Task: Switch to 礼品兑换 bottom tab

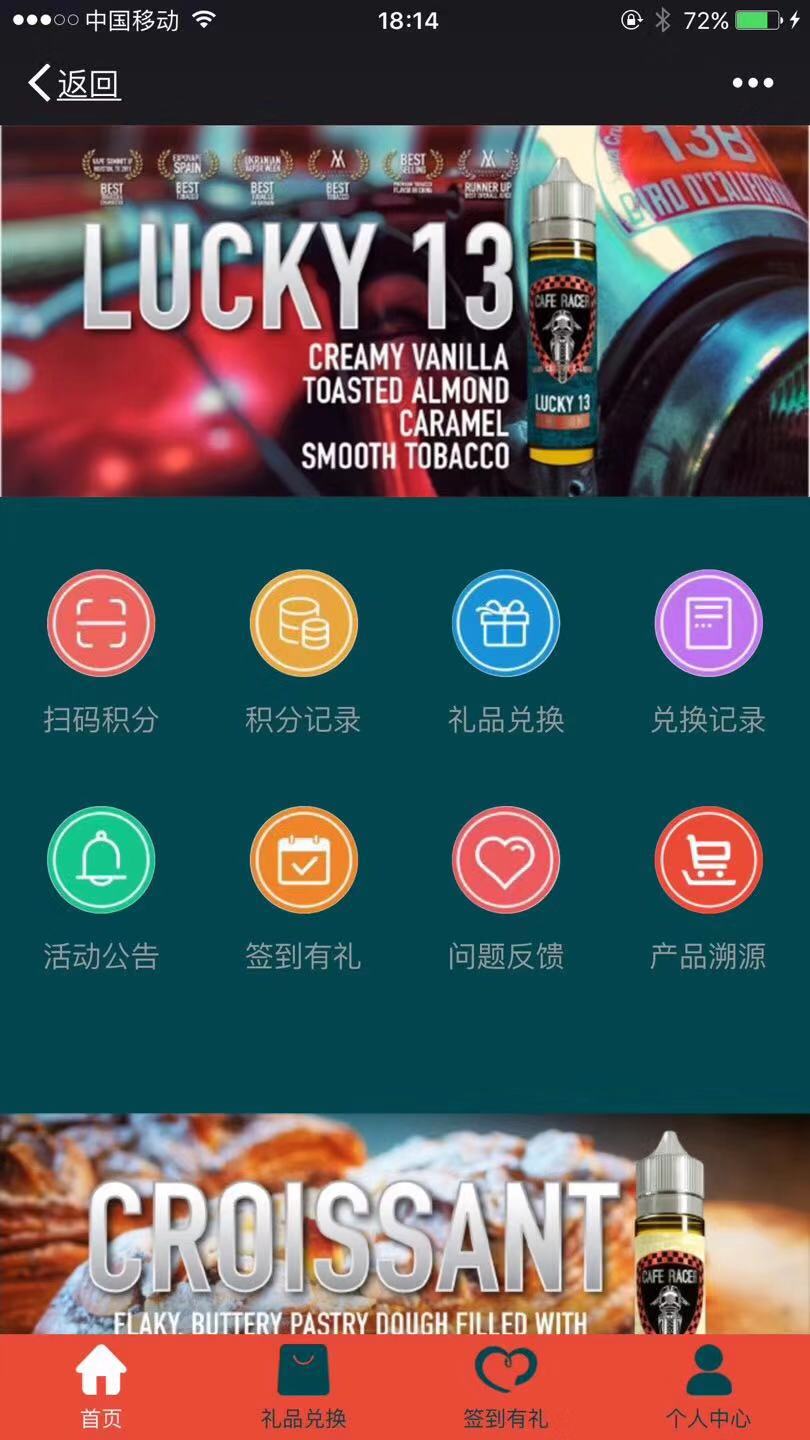Action: [303, 1388]
